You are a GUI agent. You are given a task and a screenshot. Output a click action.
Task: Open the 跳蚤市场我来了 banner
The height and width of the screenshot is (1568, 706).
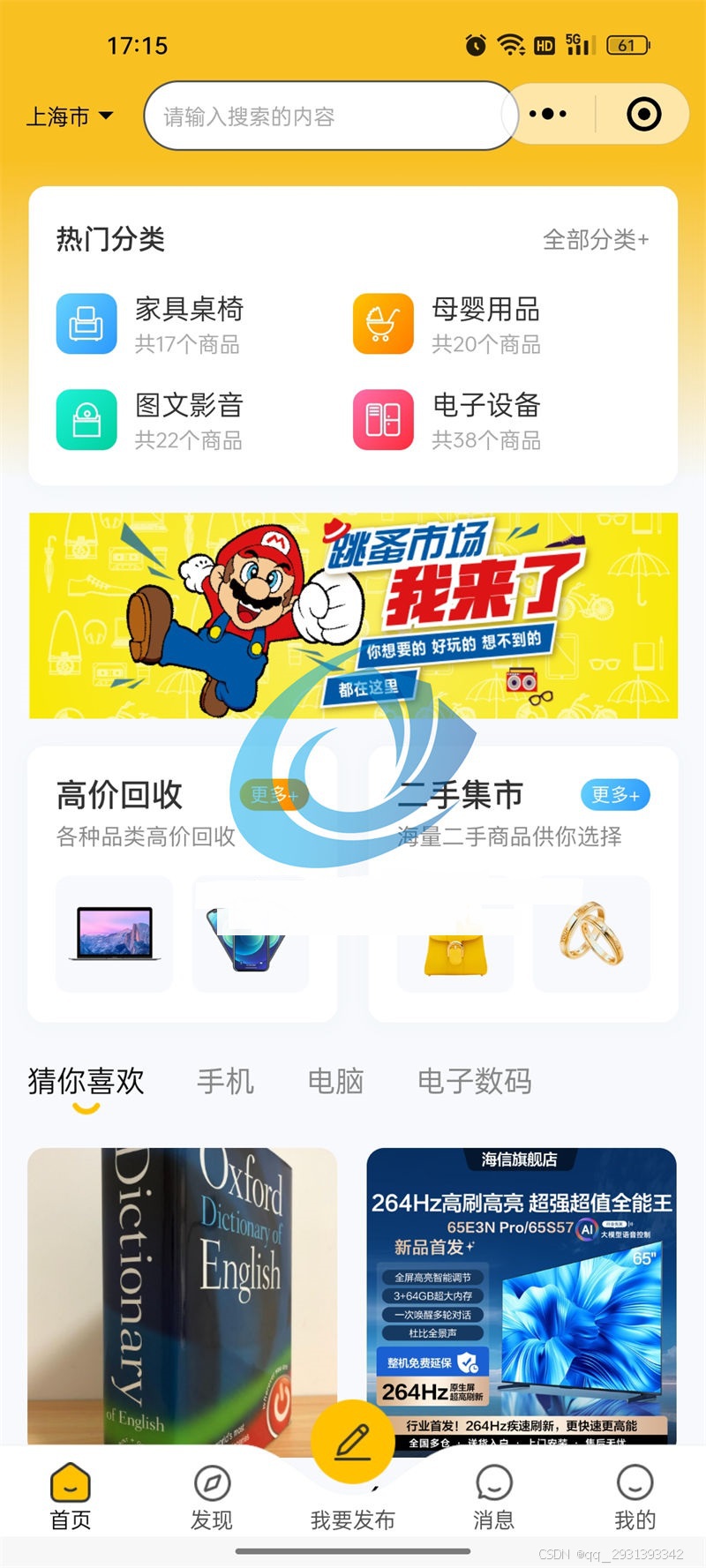[353, 616]
